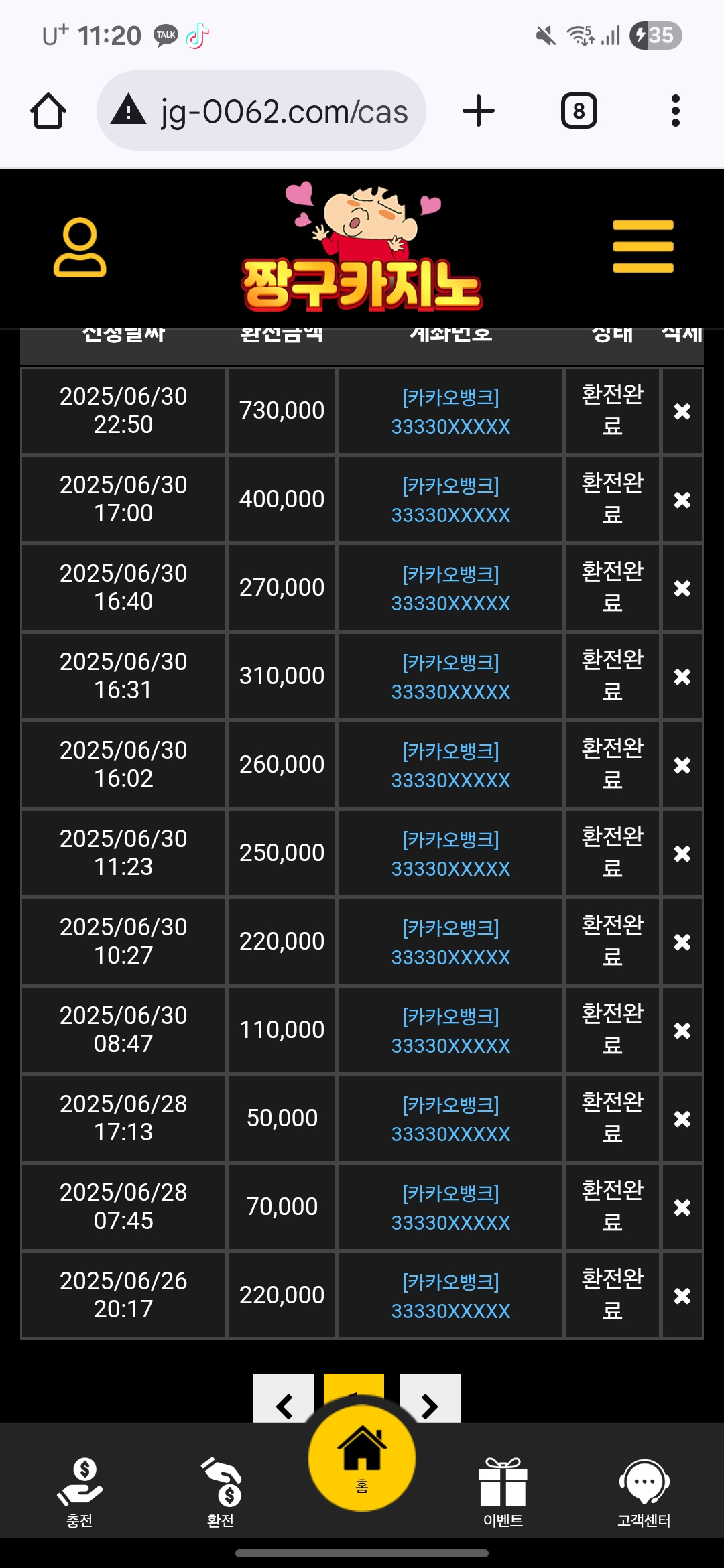Delete the 400,000 withdrawal record

pyautogui.click(x=682, y=500)
